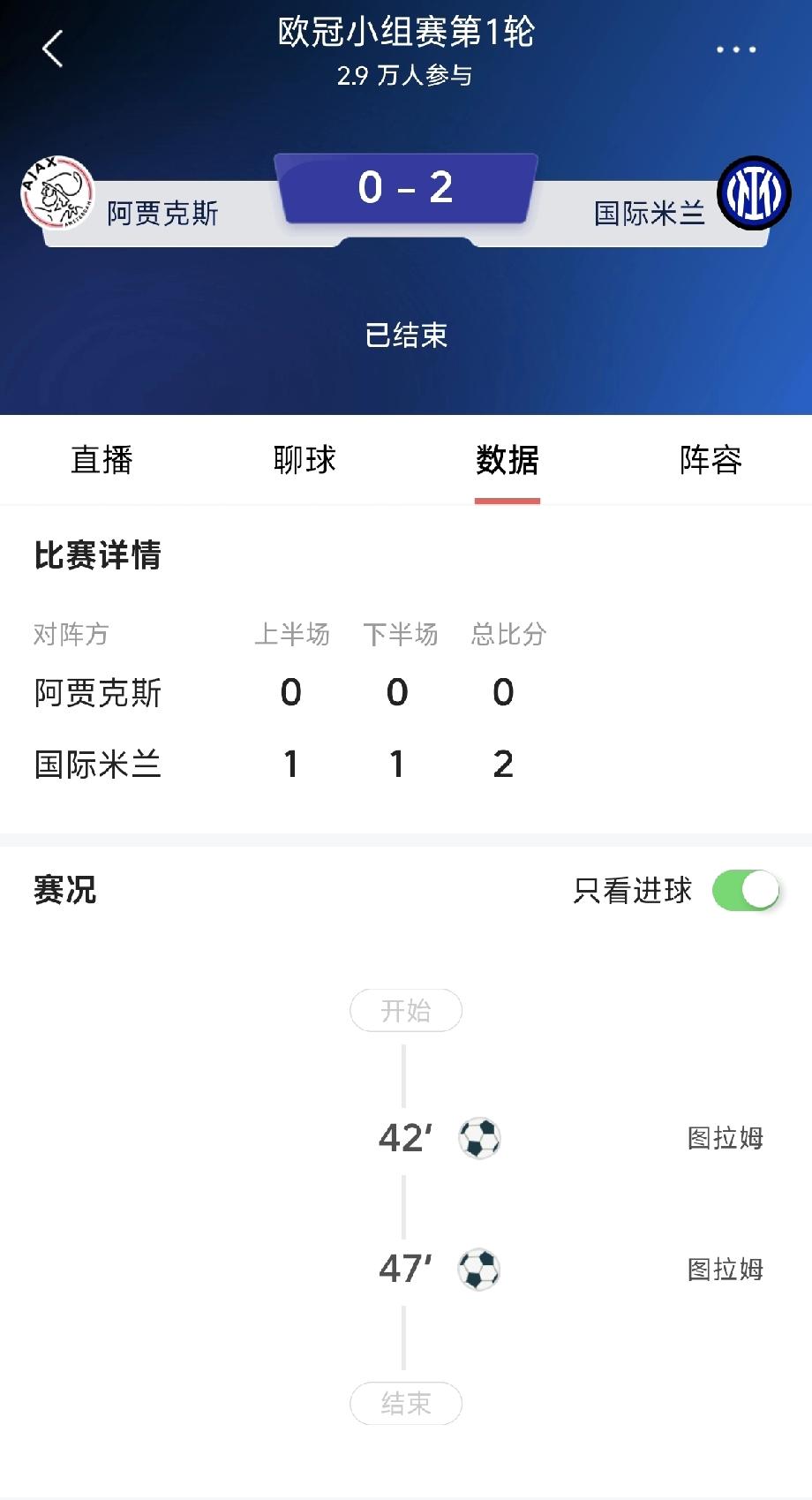The height and width of the screenshot is (1500, 812).
Task: Click the score box showing 0 - 2
Action: click(404, 188)
